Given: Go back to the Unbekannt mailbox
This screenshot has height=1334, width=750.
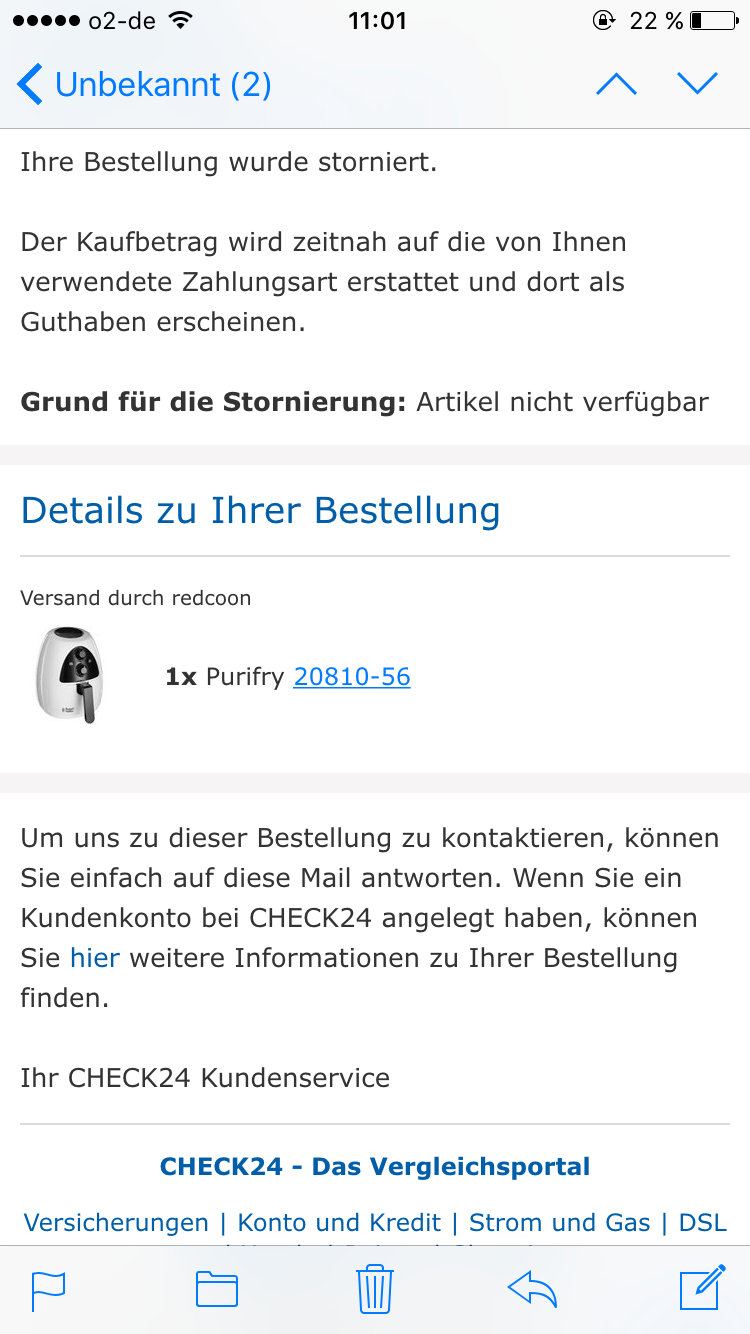Looking at the screenshot, I should click(145, 84).
